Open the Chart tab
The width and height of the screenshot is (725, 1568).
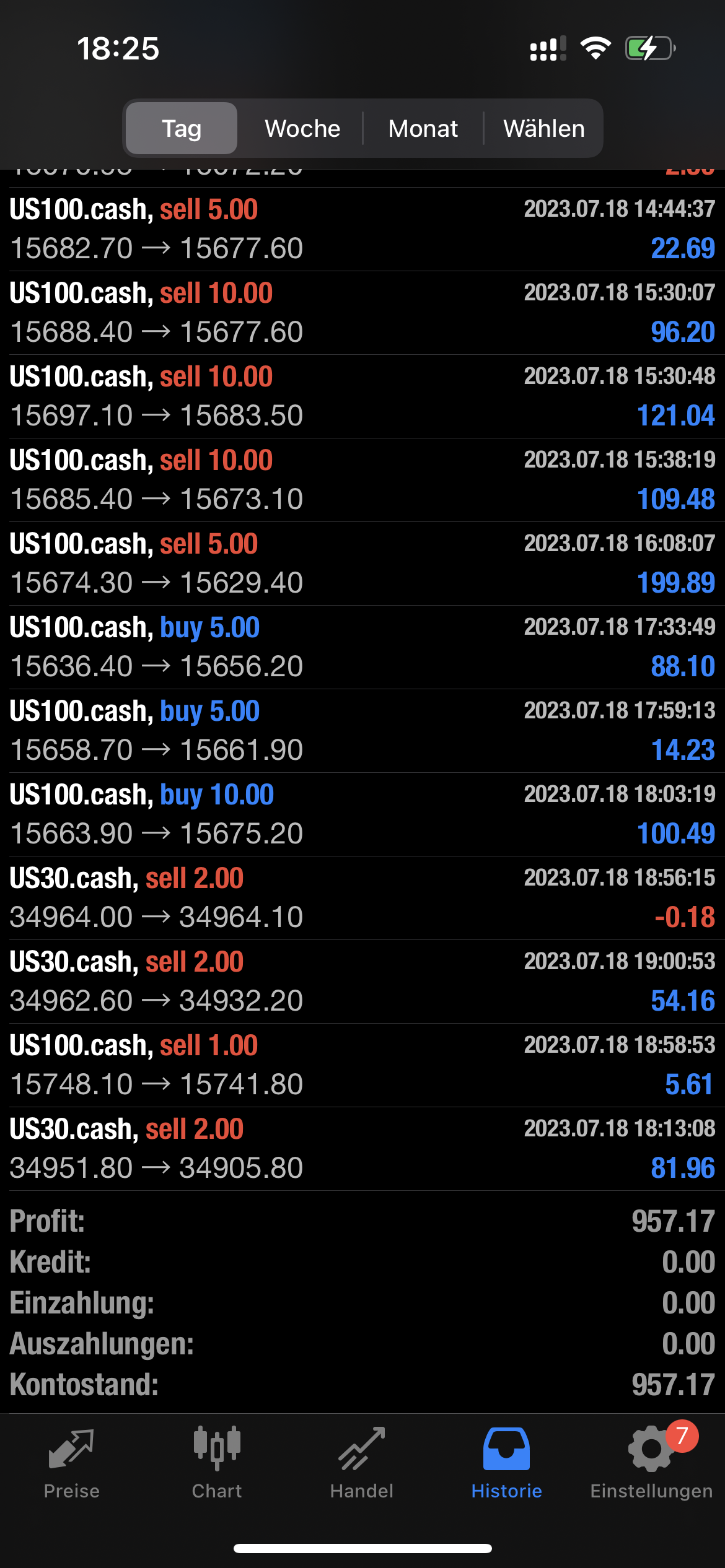point(217,1463)
